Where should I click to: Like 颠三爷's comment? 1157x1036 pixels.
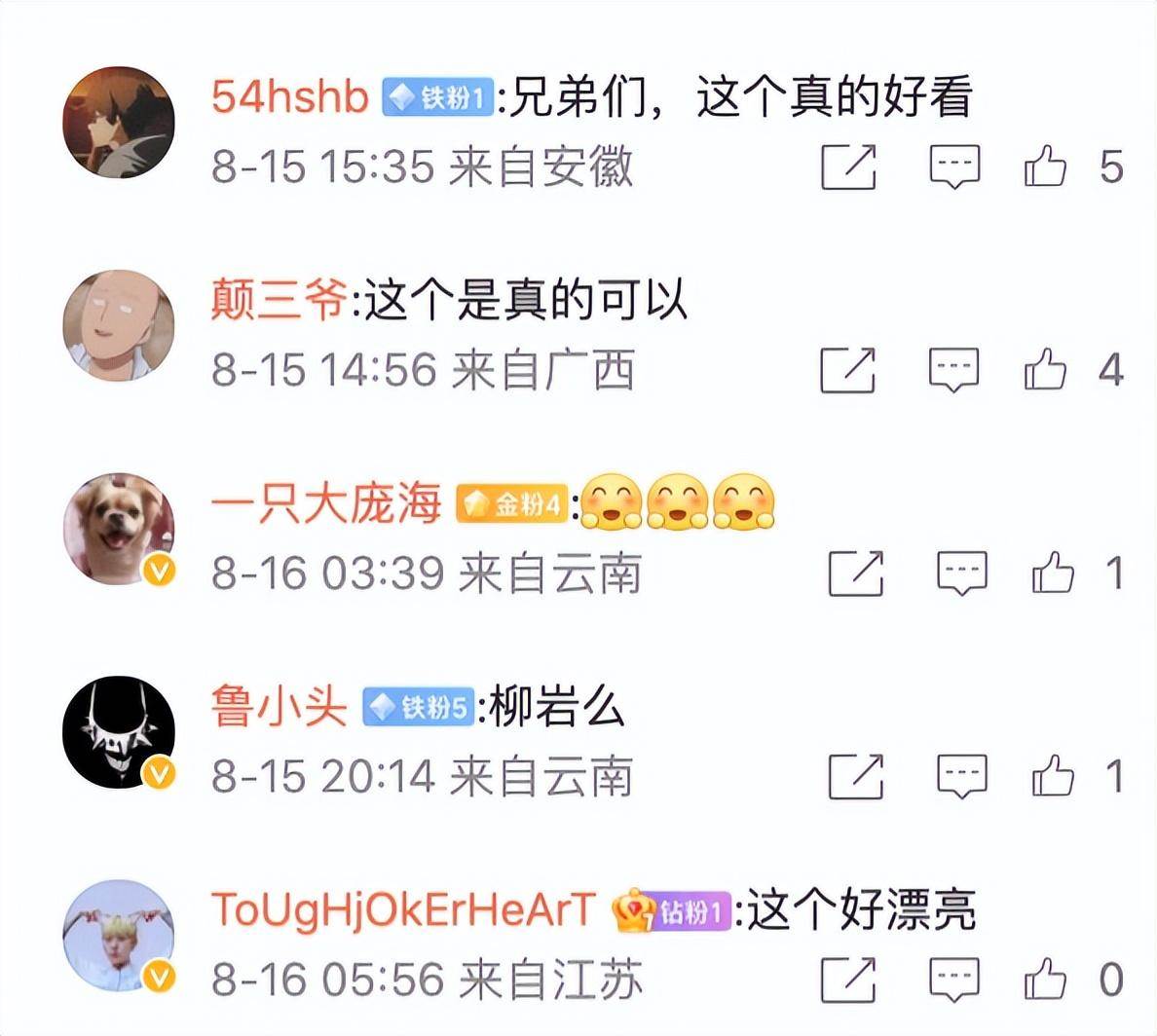[x=1045, y=370]
